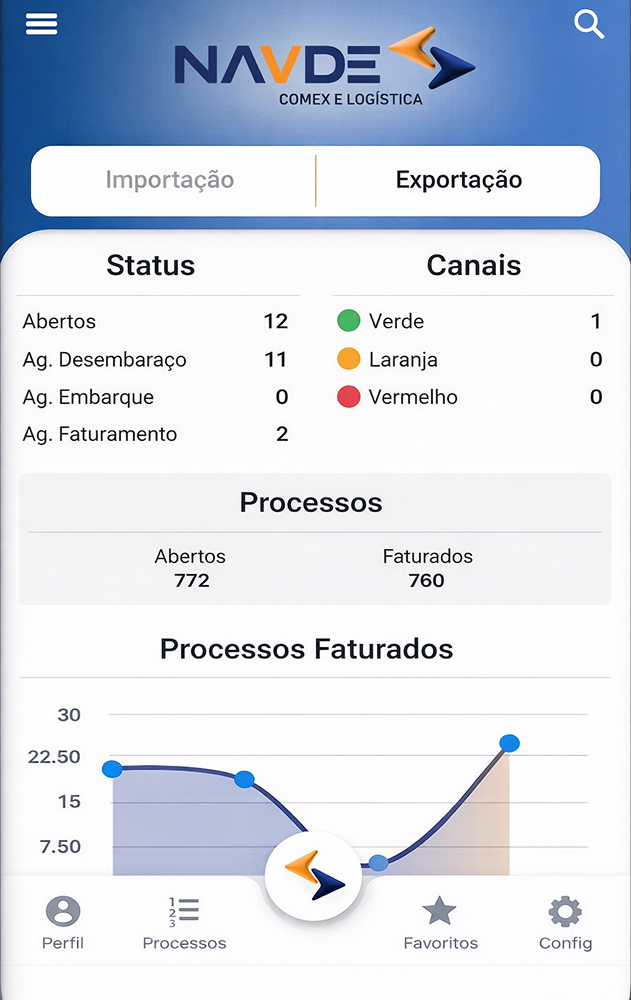Tap the center Navde arrow button
631x1000 pixels.
314,879
